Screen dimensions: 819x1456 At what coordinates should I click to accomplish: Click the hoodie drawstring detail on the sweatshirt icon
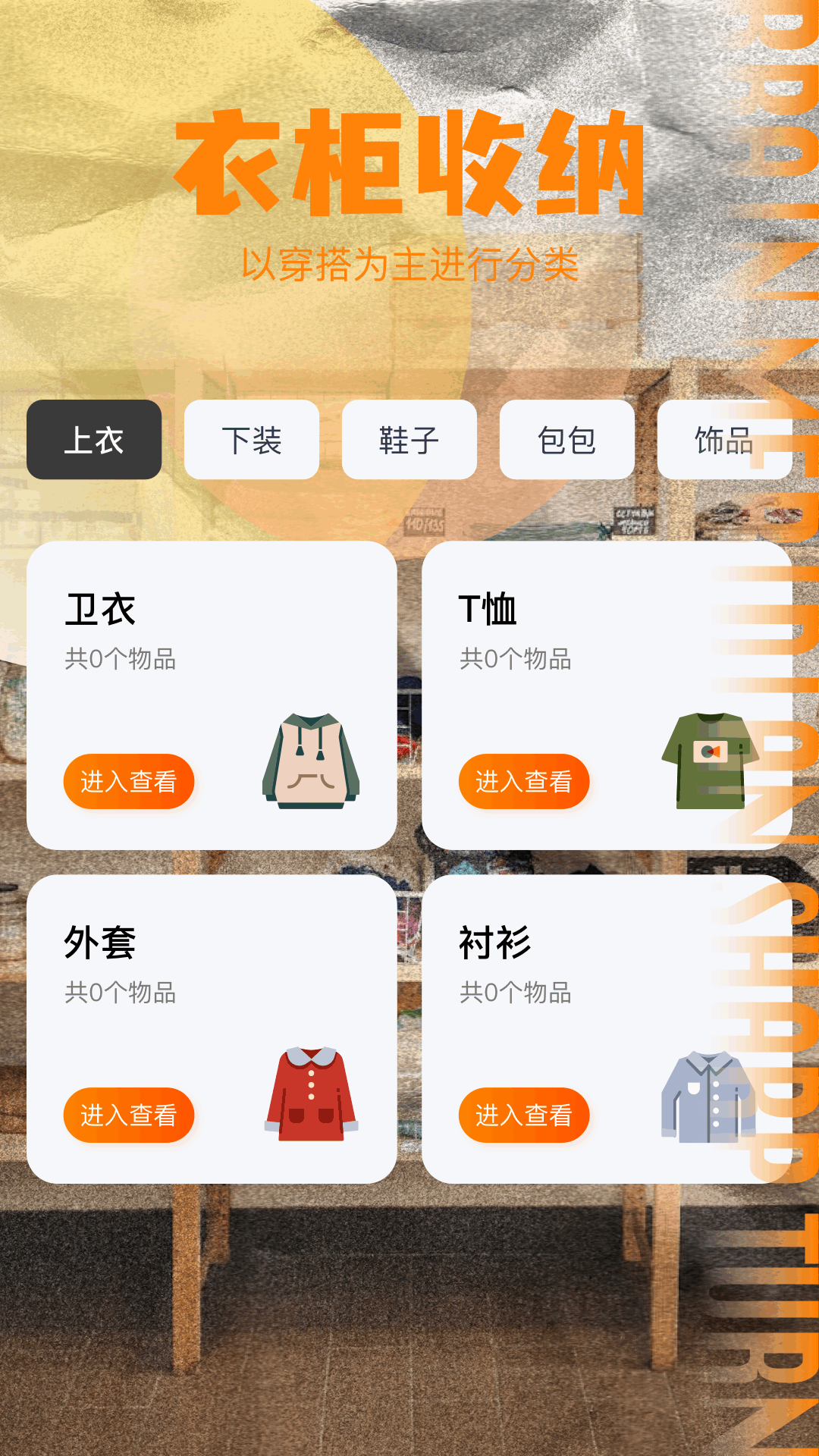[311, 739]
